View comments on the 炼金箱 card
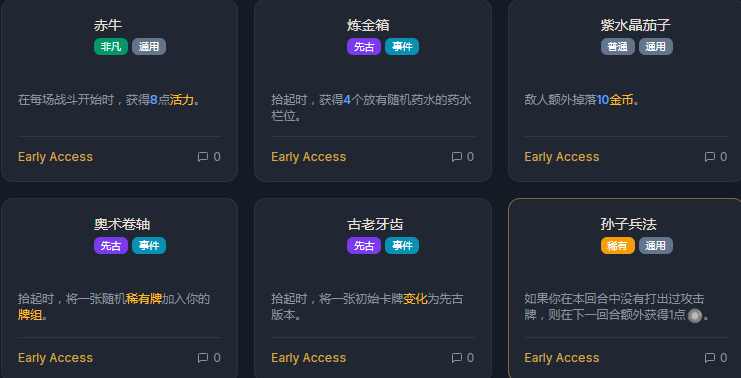 463,157
